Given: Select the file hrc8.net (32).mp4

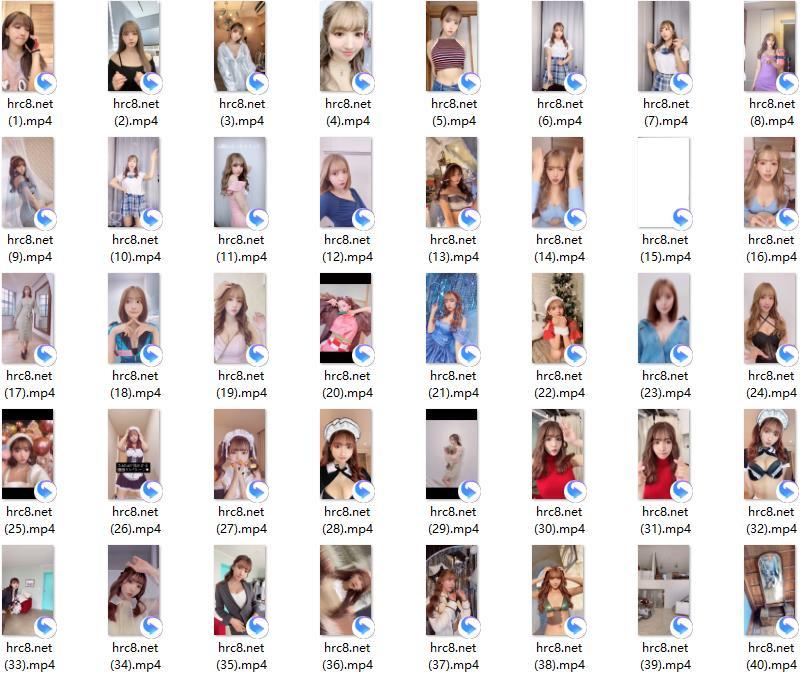Looking at the screenshot, I should [x=770, y=455].
